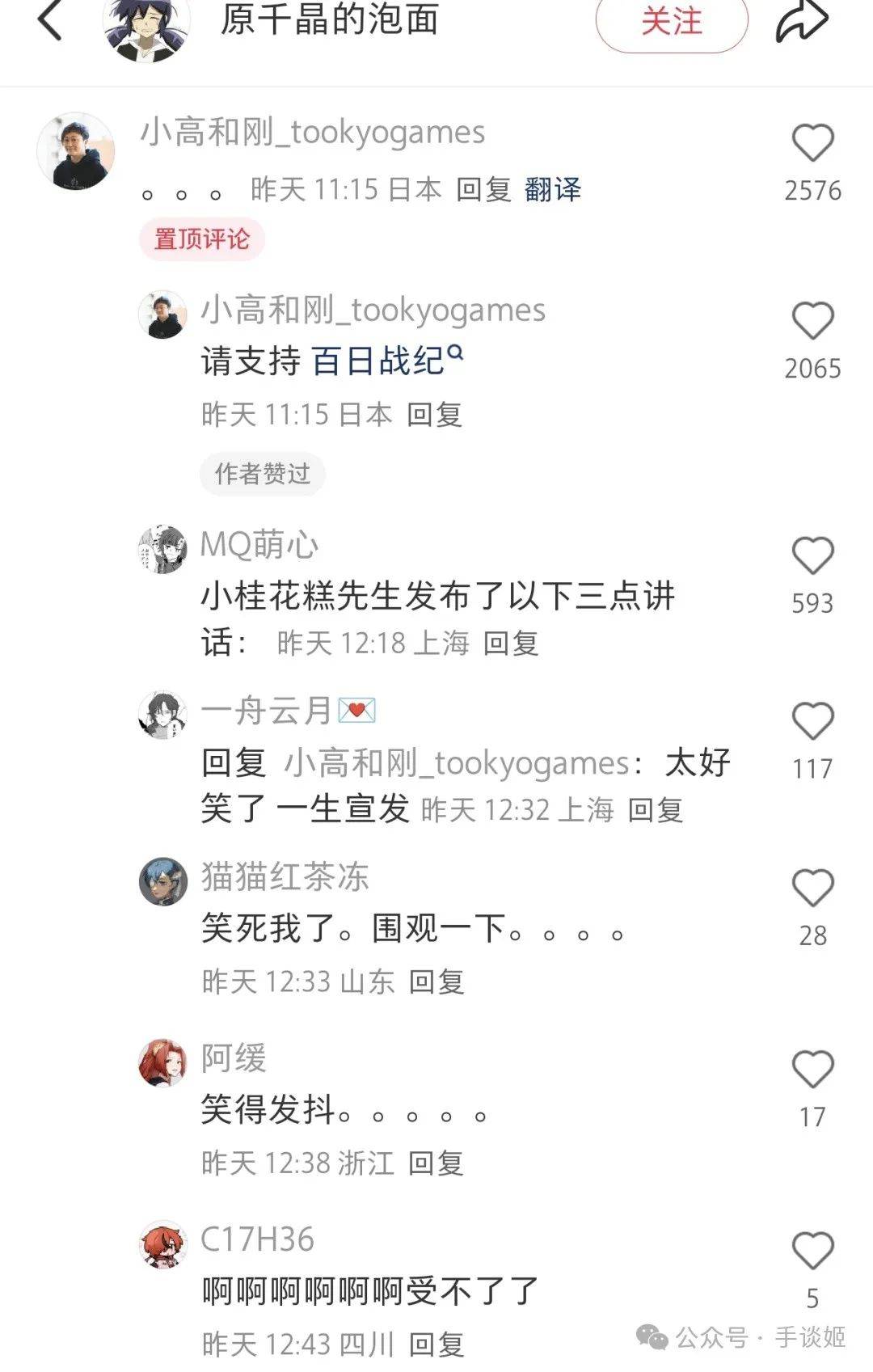Like the 请支持百日战纪 comment

click(x=812, y=322)
